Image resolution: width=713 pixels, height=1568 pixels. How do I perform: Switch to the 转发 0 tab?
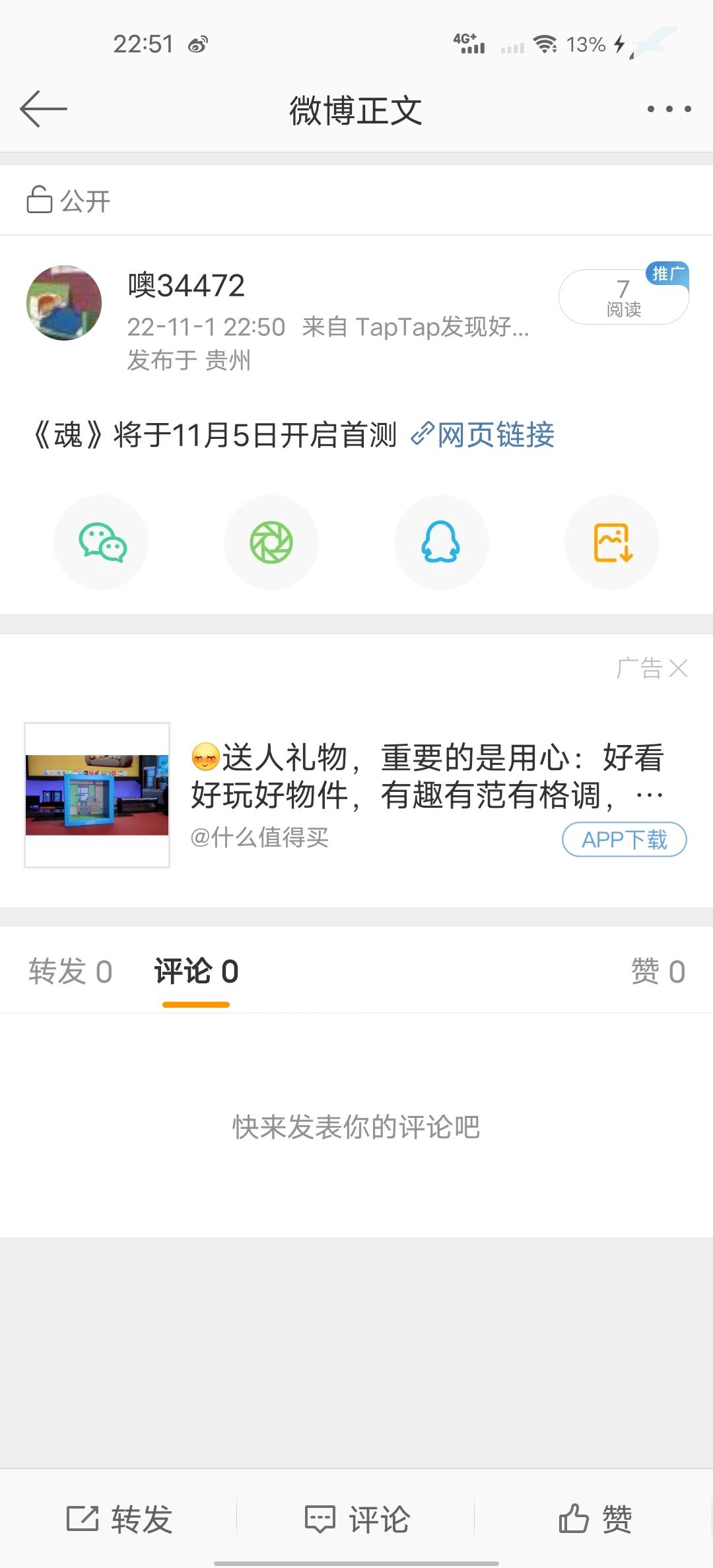71,971
